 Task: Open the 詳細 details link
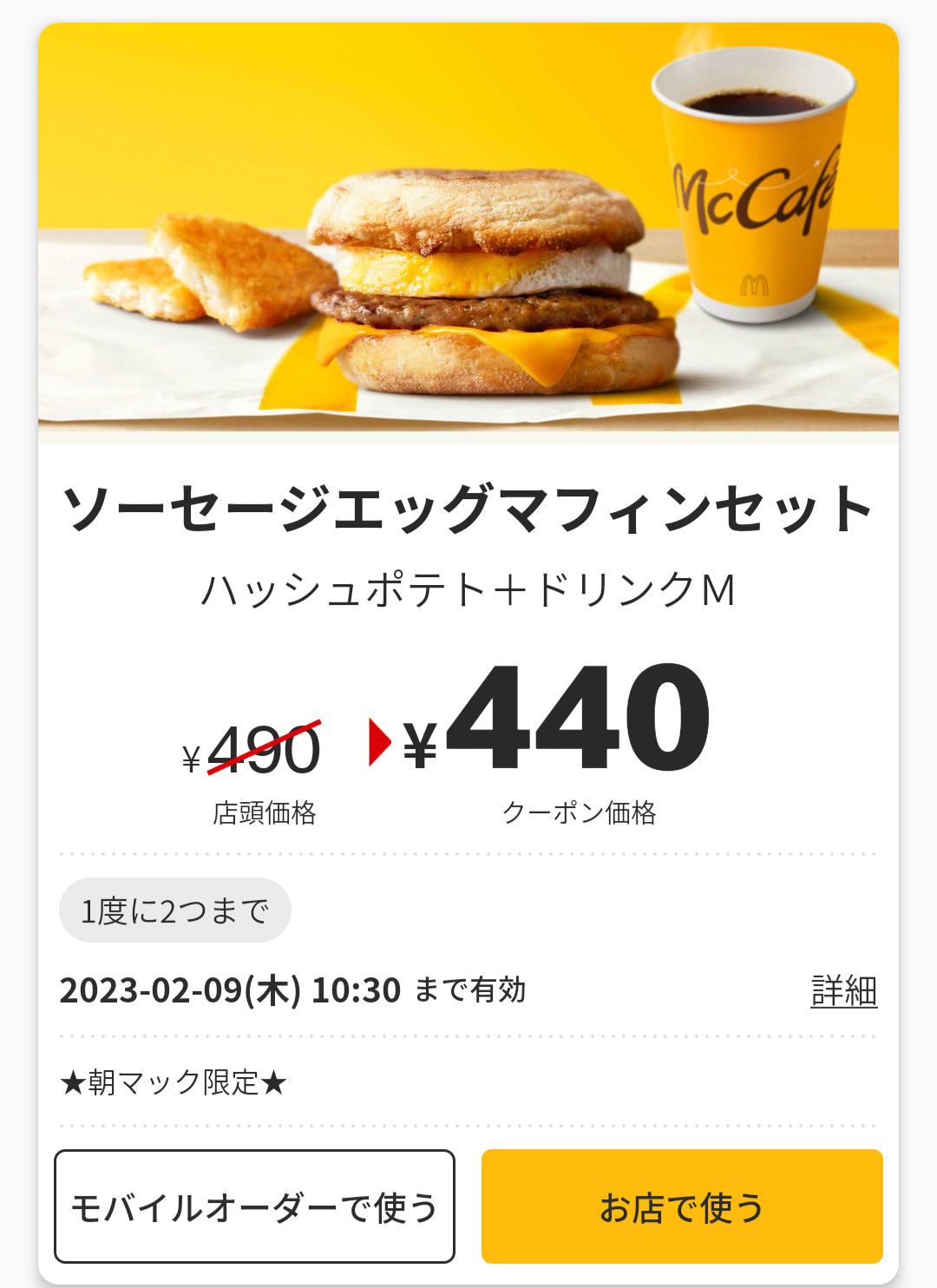point(843,990)
